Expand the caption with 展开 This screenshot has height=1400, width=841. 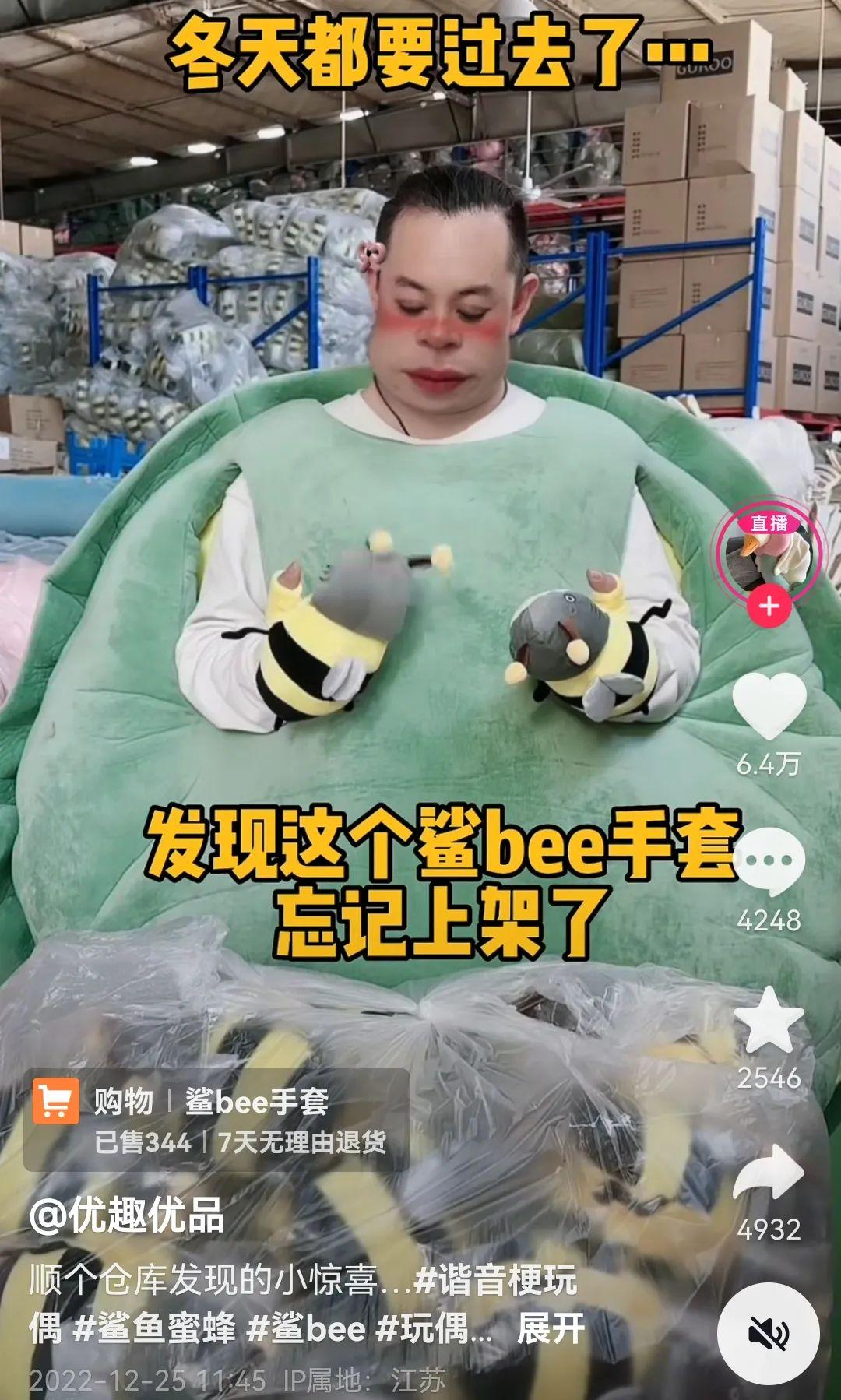coord(551,1329)
